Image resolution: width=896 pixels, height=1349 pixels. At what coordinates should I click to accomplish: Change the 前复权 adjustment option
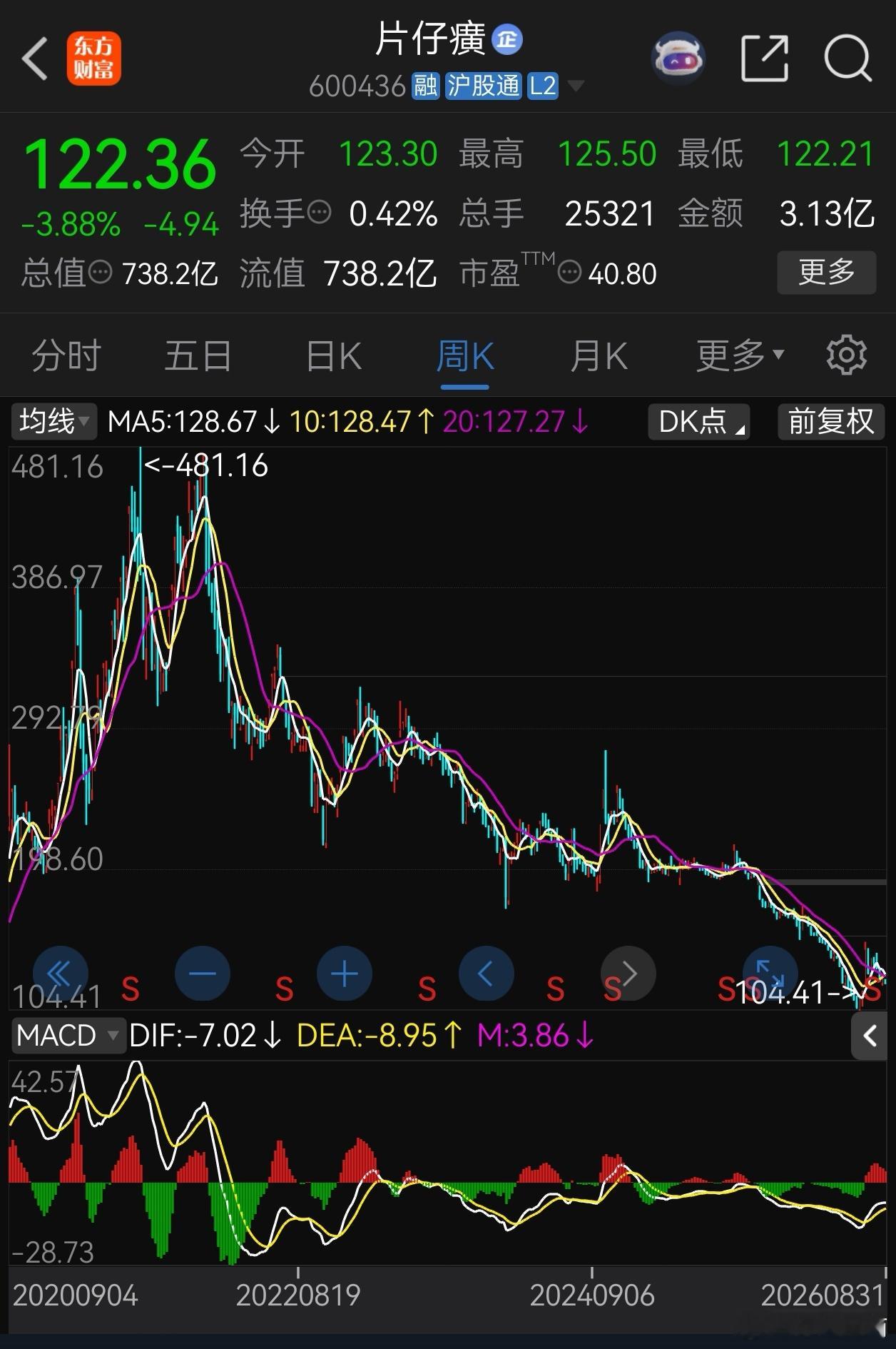tap(830, 421)
